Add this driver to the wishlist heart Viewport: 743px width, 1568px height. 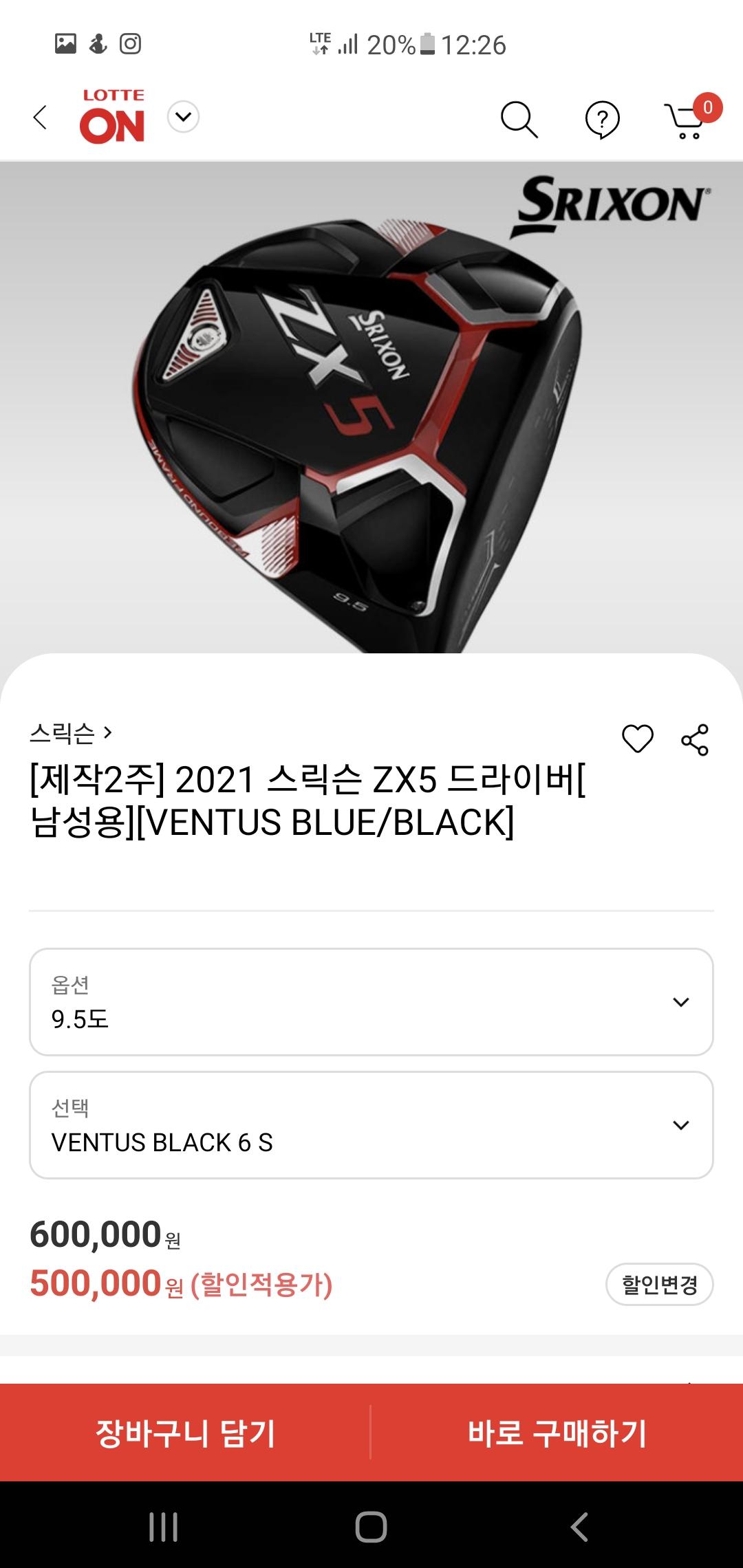click(x=637, y=739)
